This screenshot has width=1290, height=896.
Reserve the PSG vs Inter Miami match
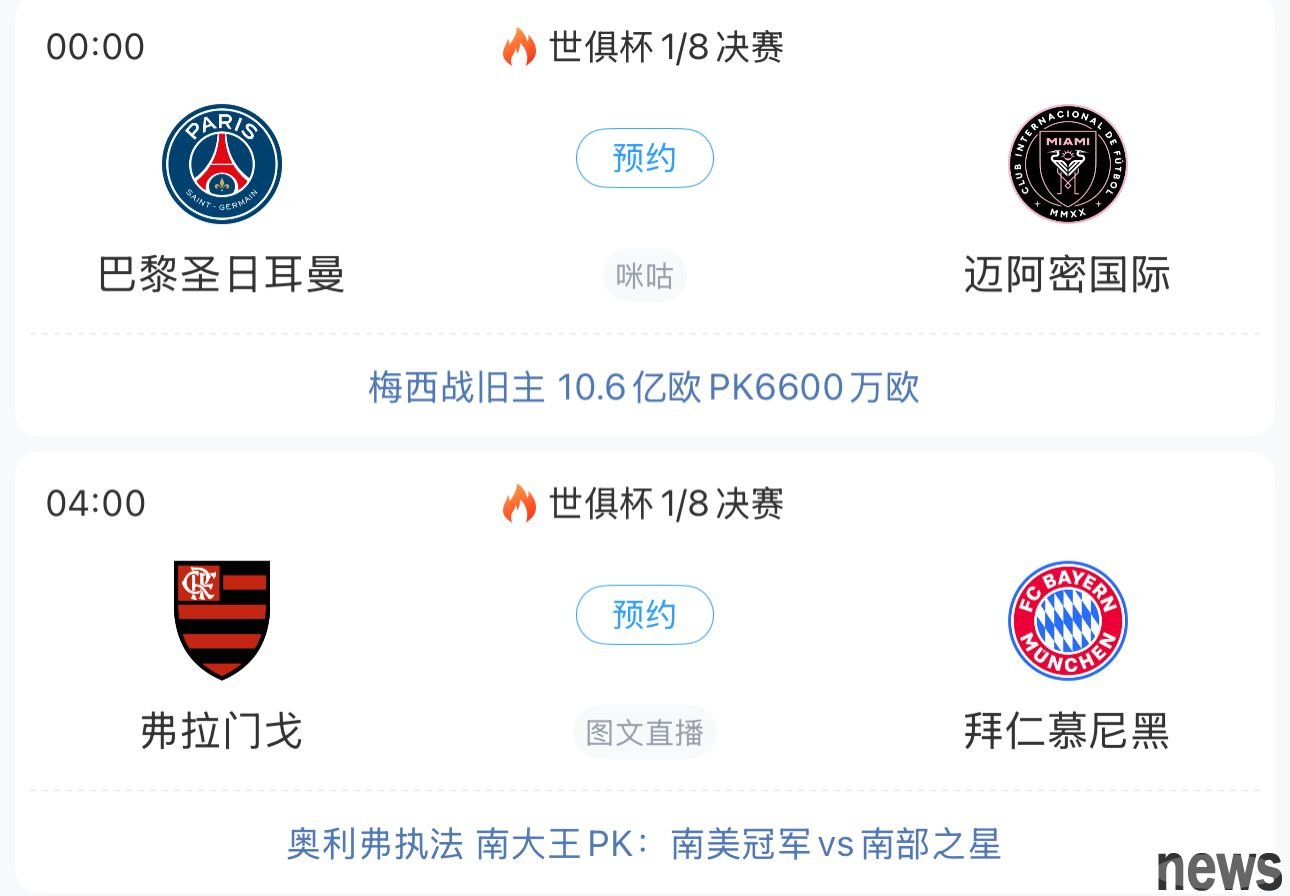click(x=644, y=158)
